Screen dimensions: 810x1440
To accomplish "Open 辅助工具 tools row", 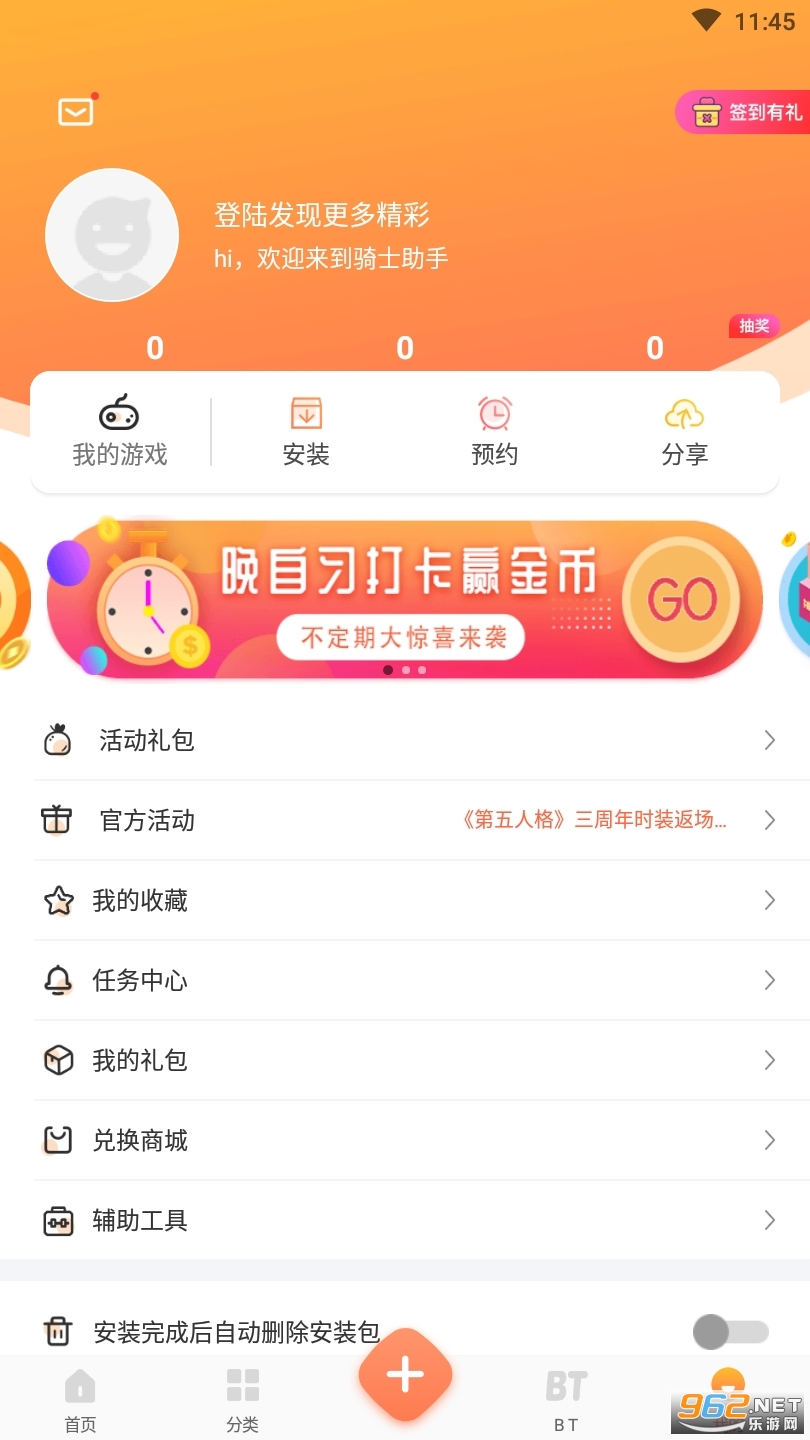I will coord(405,1221).
